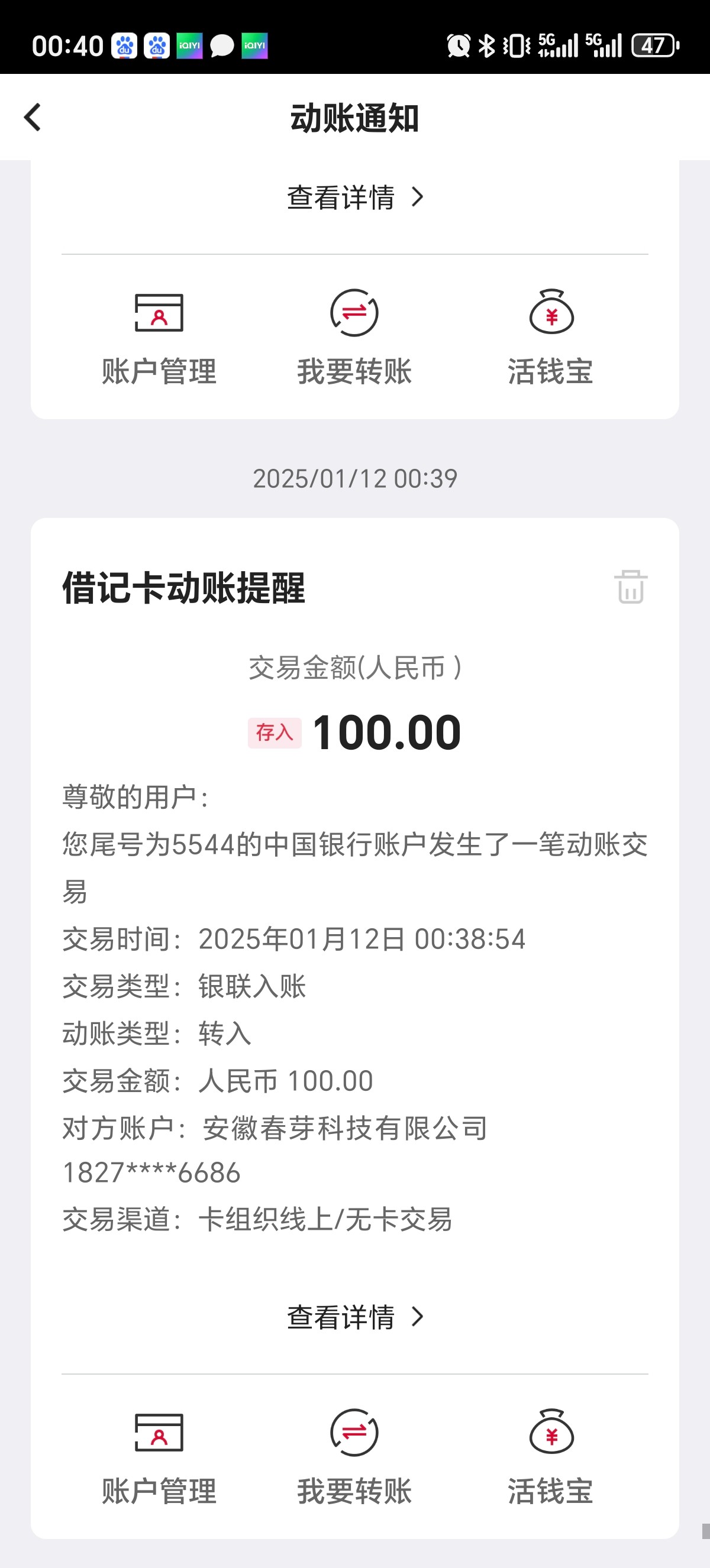
Task: Delete the 借记卡动账提醒 notice with the trash icon
Action: pos(630,587)
